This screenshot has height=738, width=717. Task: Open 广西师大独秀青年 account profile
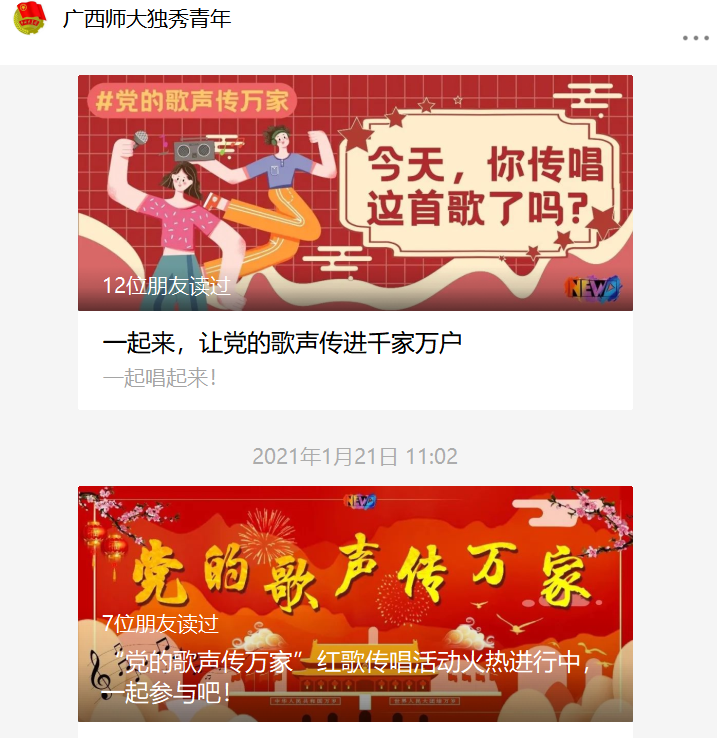tap(146, 18)
